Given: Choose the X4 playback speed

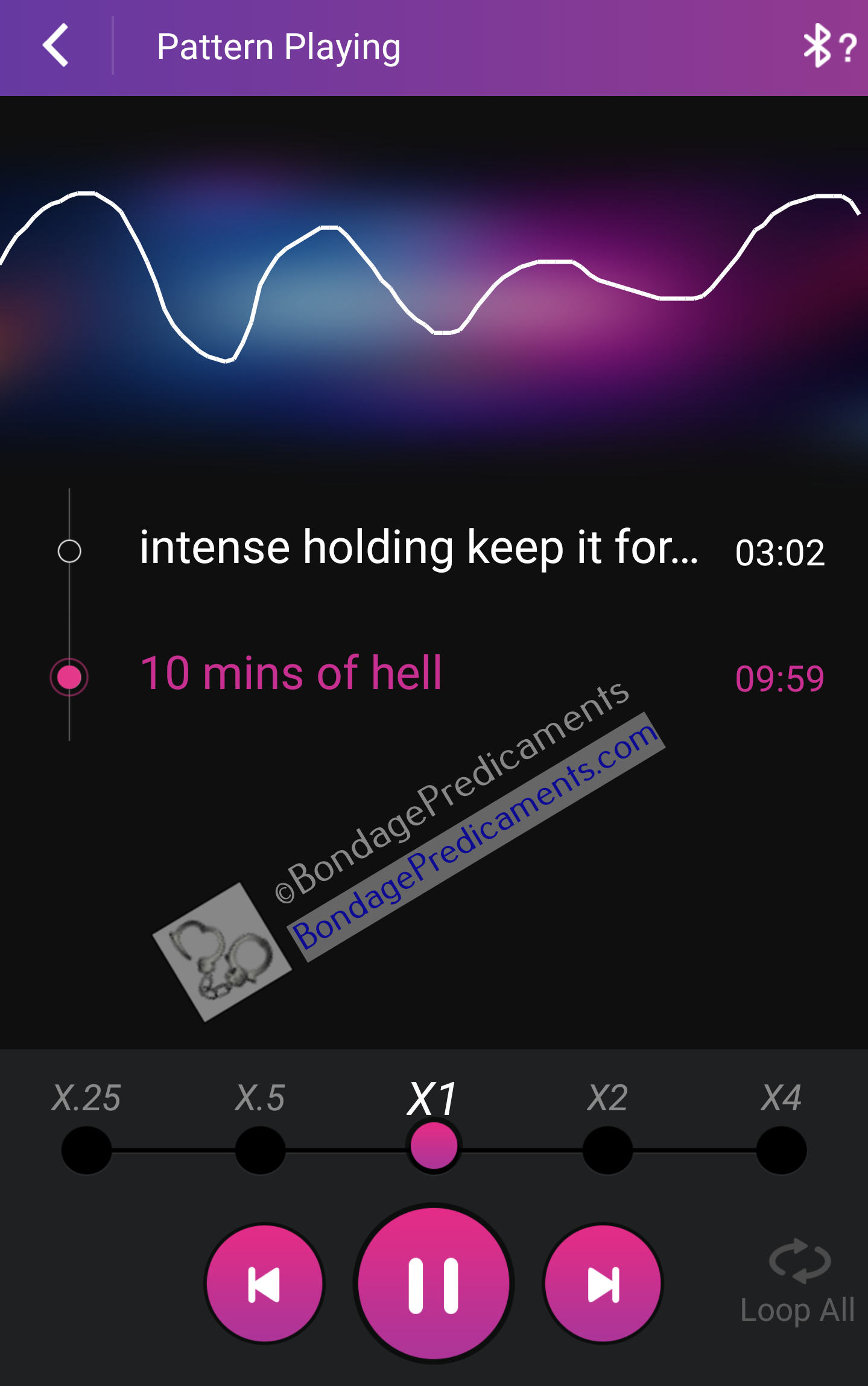Looking at the screenshot, I should [782, 1150].
